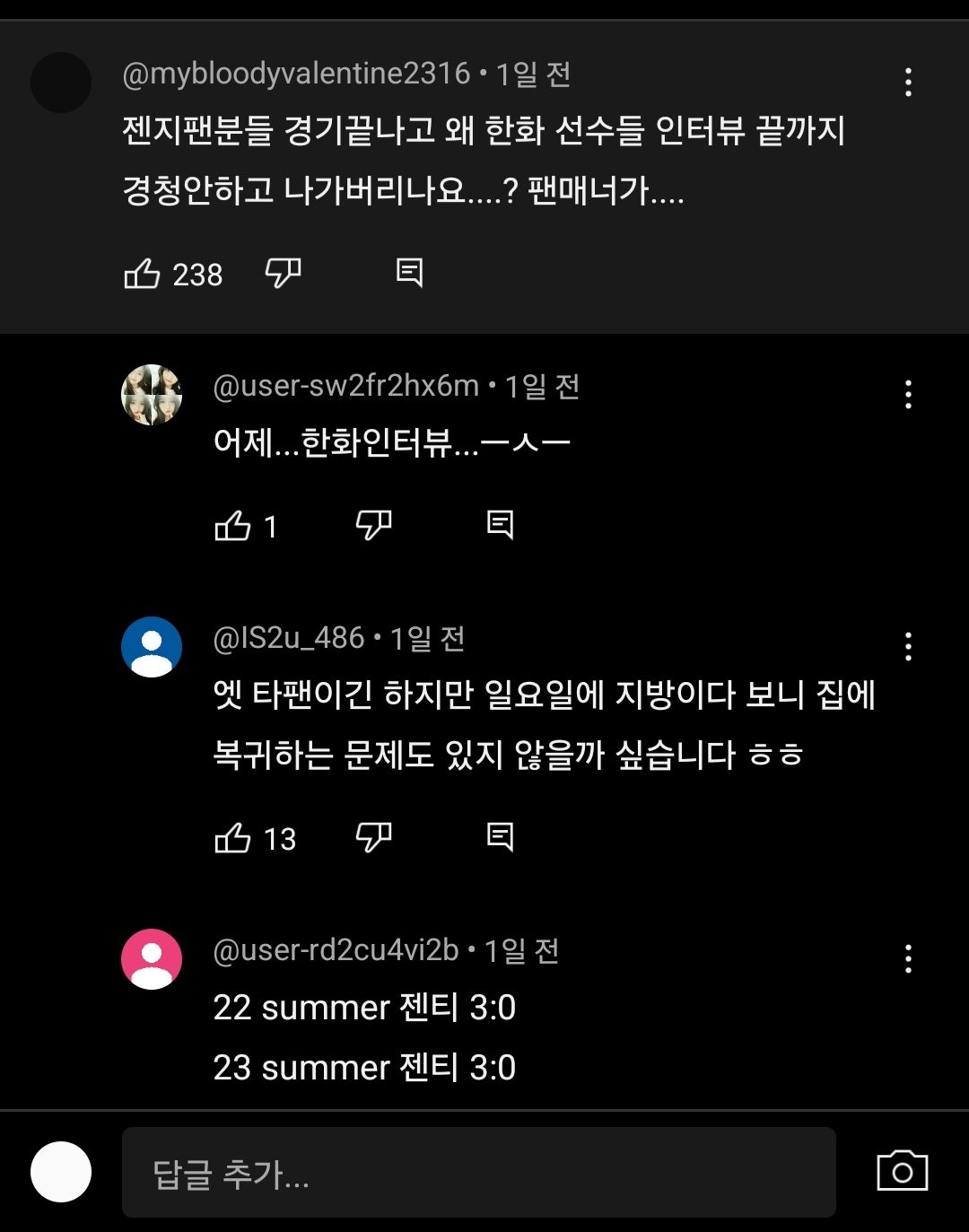Screen dimensions: 969x1232
Task: Open @mybloodyvalentine2316's channel avatar
Action: (61, 83)
